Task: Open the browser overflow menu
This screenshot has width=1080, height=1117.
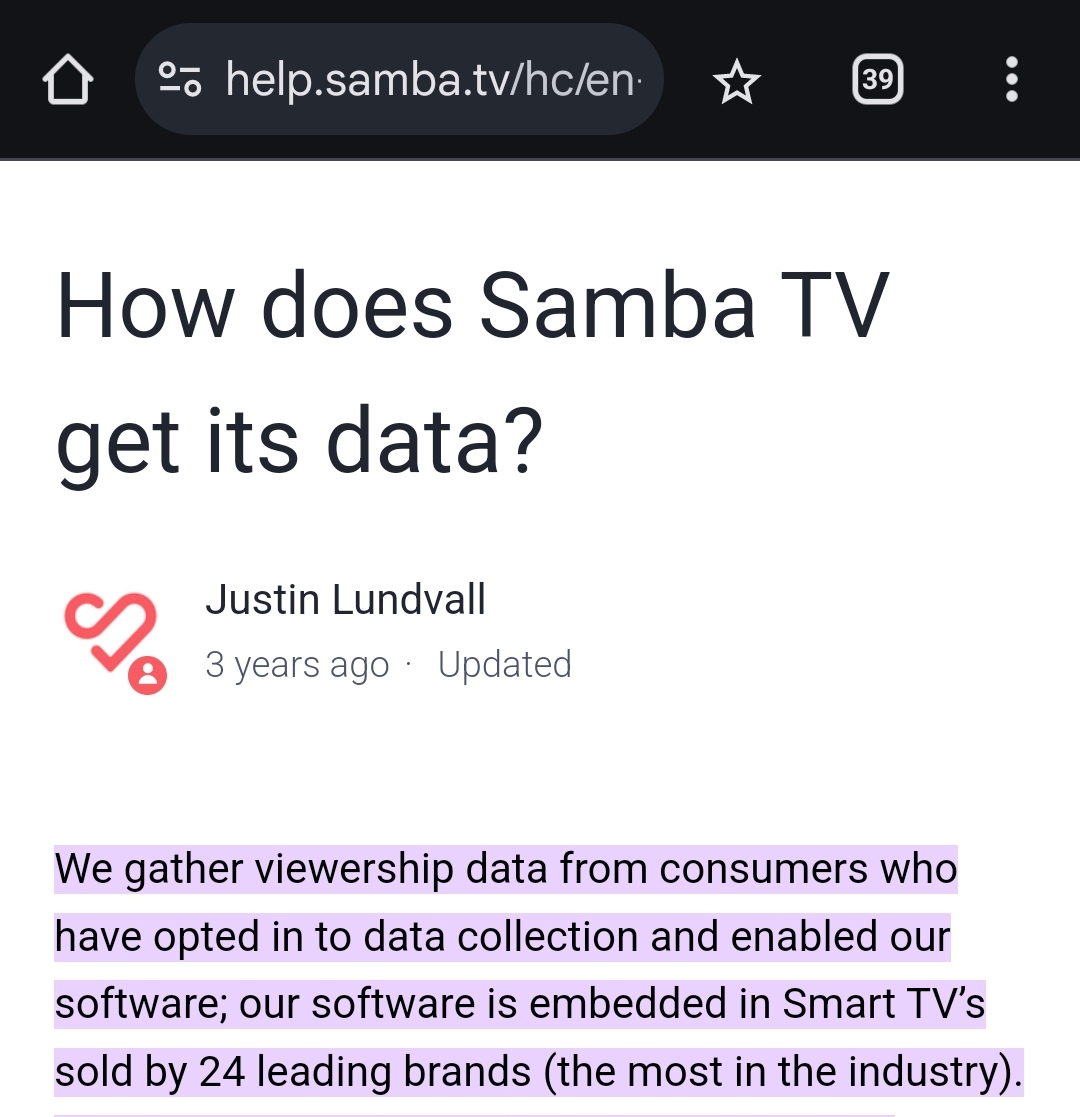Action: (1012, 80)
